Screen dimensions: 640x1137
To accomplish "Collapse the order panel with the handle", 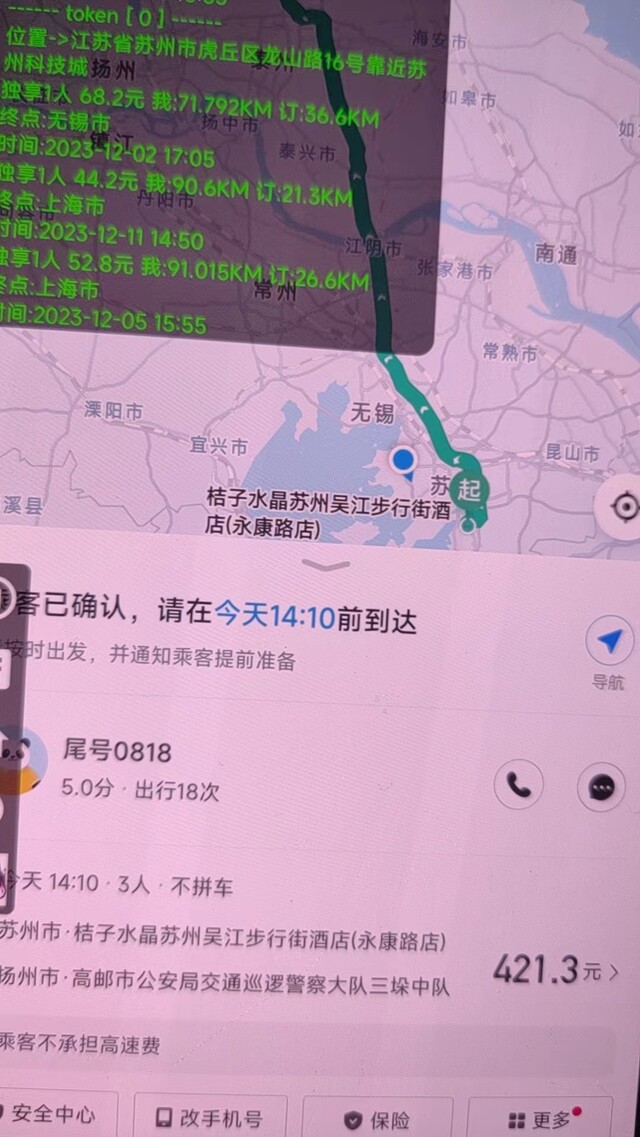I will pos(325,565).
